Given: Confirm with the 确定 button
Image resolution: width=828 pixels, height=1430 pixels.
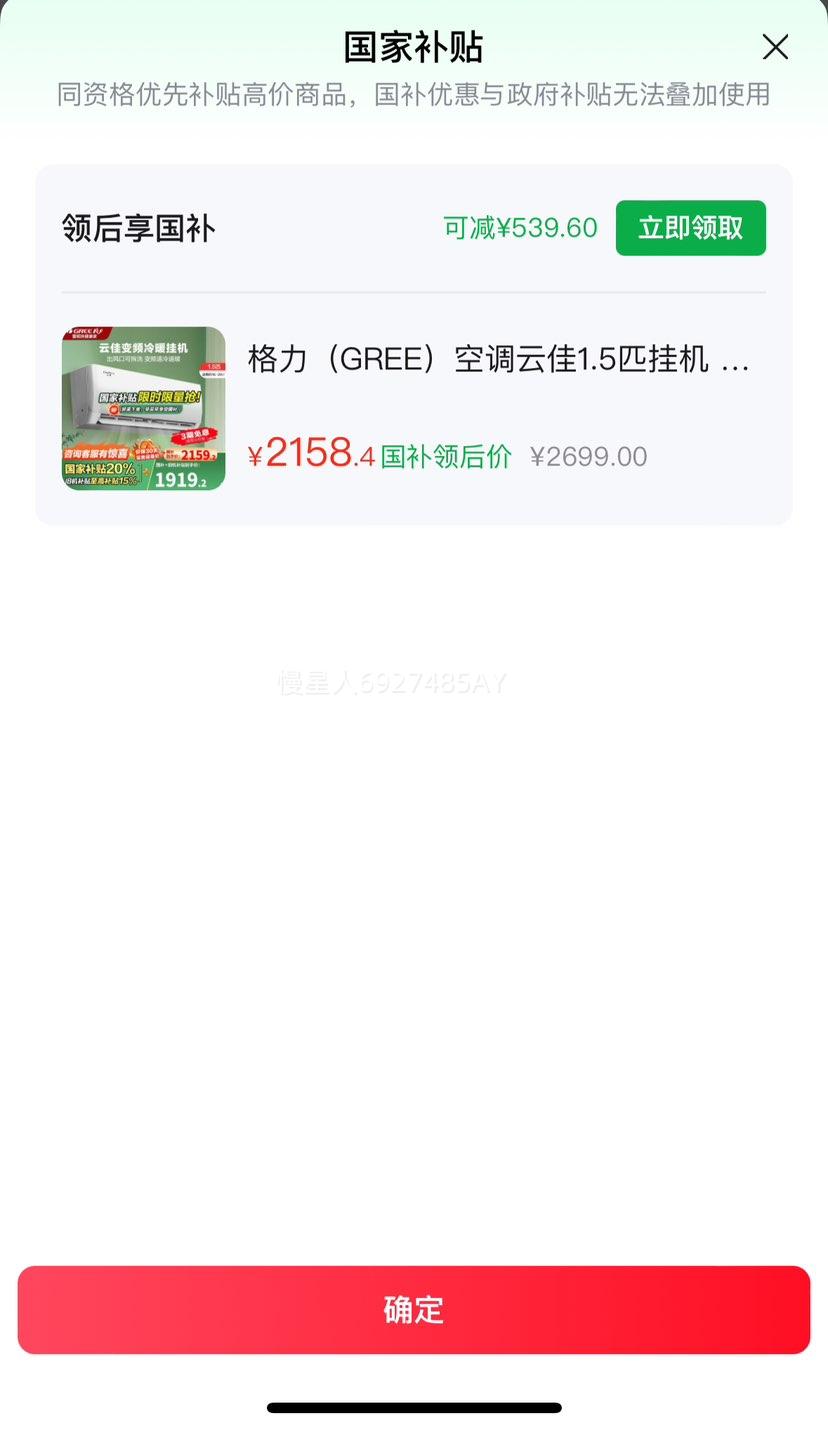Looking at the screenshot, I should pyautogui.click(x=414, y=1310).
